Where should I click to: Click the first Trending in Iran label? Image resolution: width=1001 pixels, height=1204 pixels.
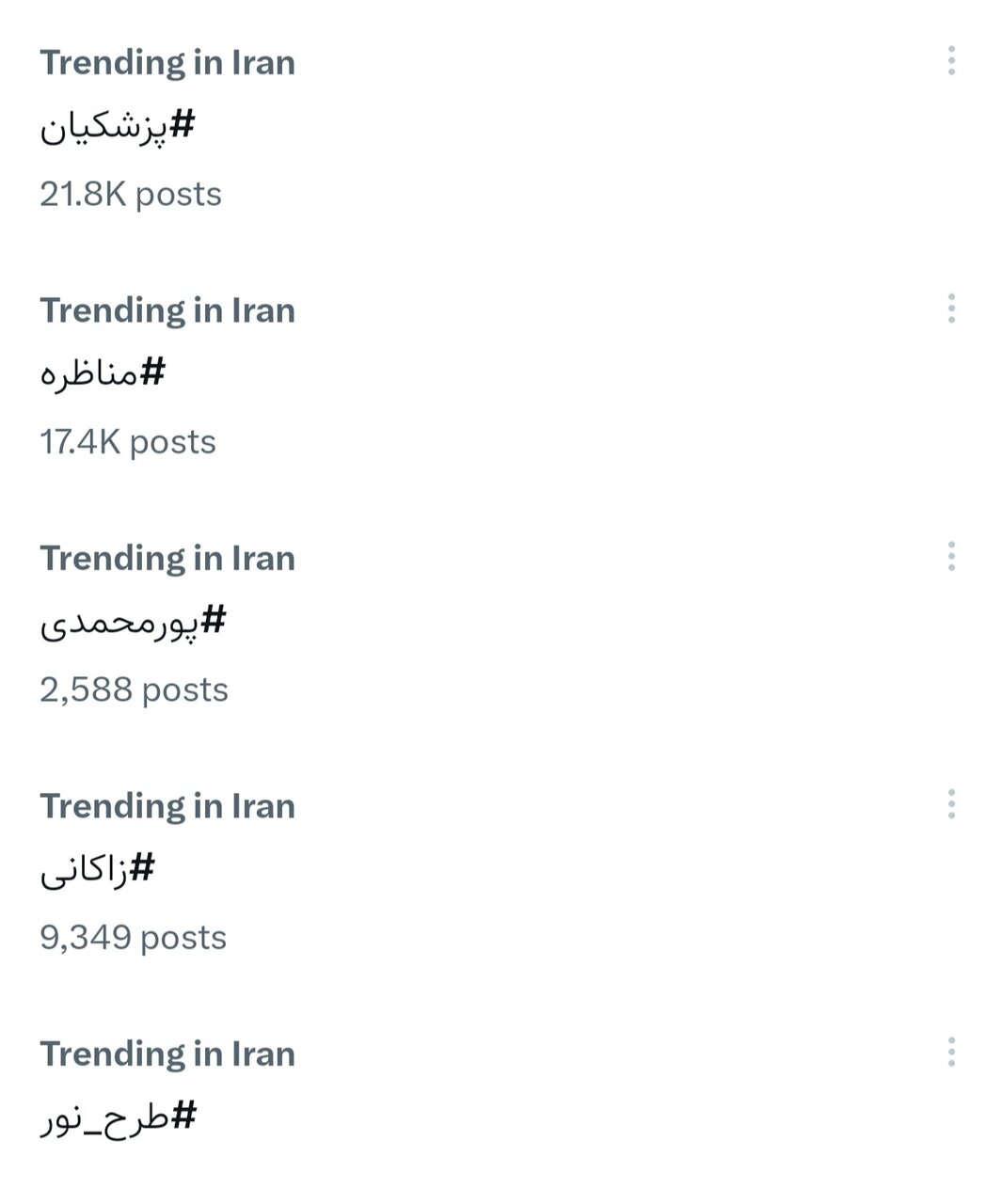[x=167, y=62]
